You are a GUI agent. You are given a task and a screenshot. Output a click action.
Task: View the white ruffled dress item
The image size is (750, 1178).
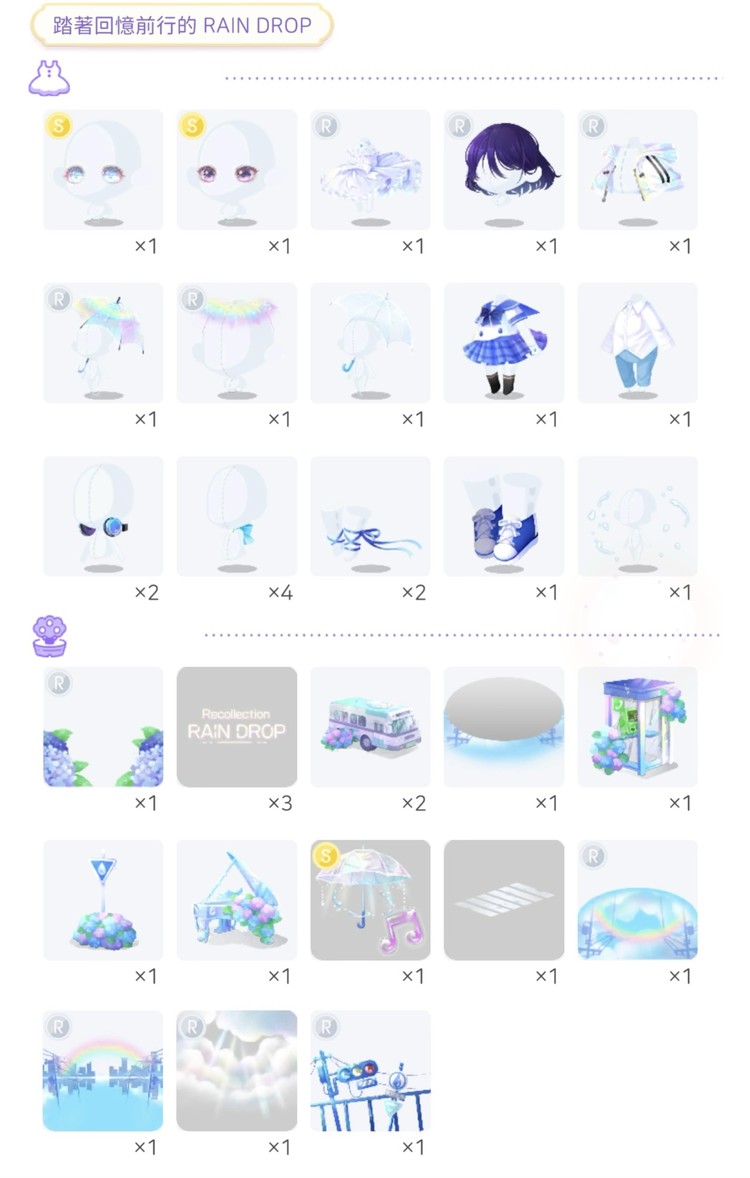click(370, 170)
